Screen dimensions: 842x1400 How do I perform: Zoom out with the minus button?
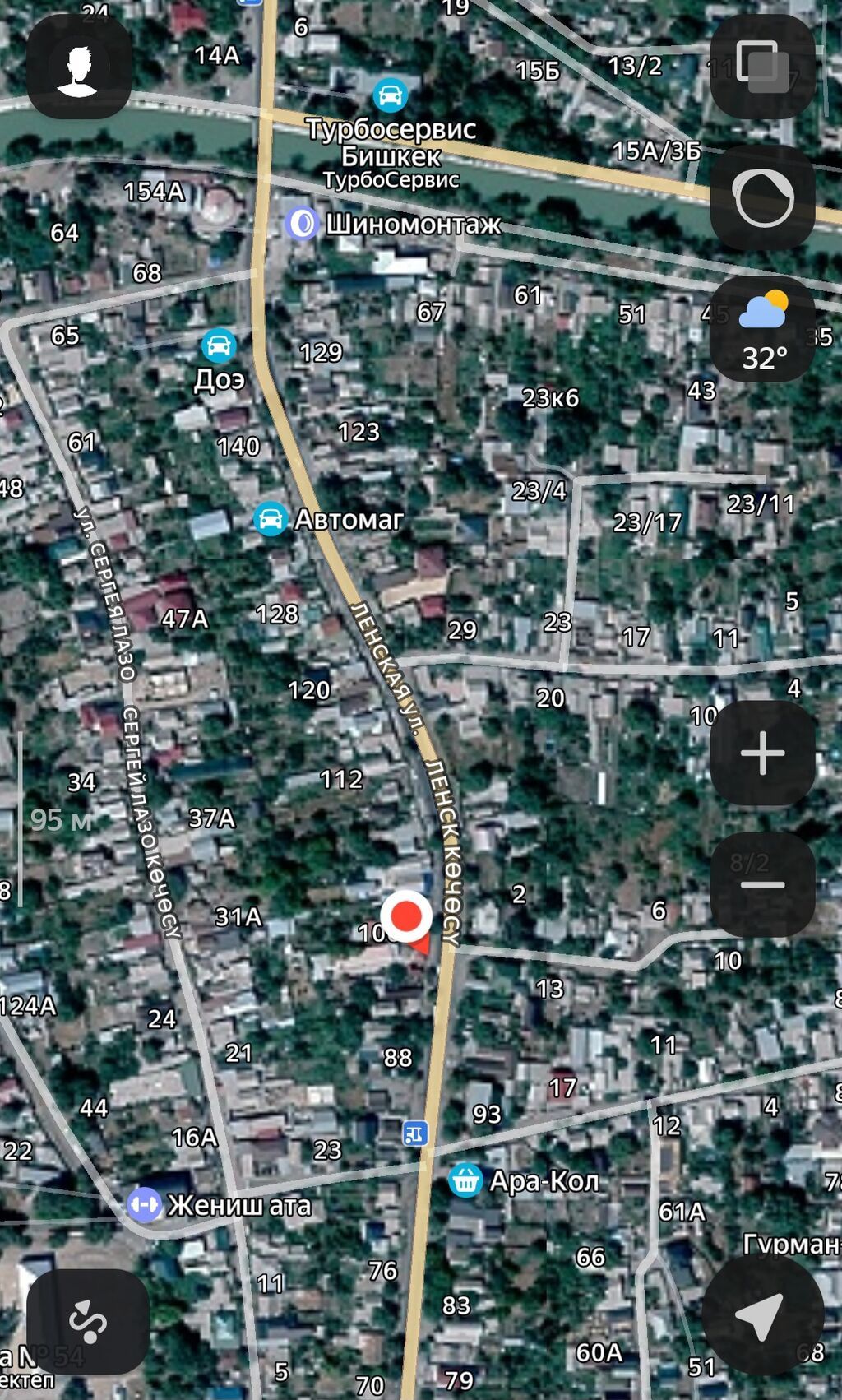(x=762, y=885)
